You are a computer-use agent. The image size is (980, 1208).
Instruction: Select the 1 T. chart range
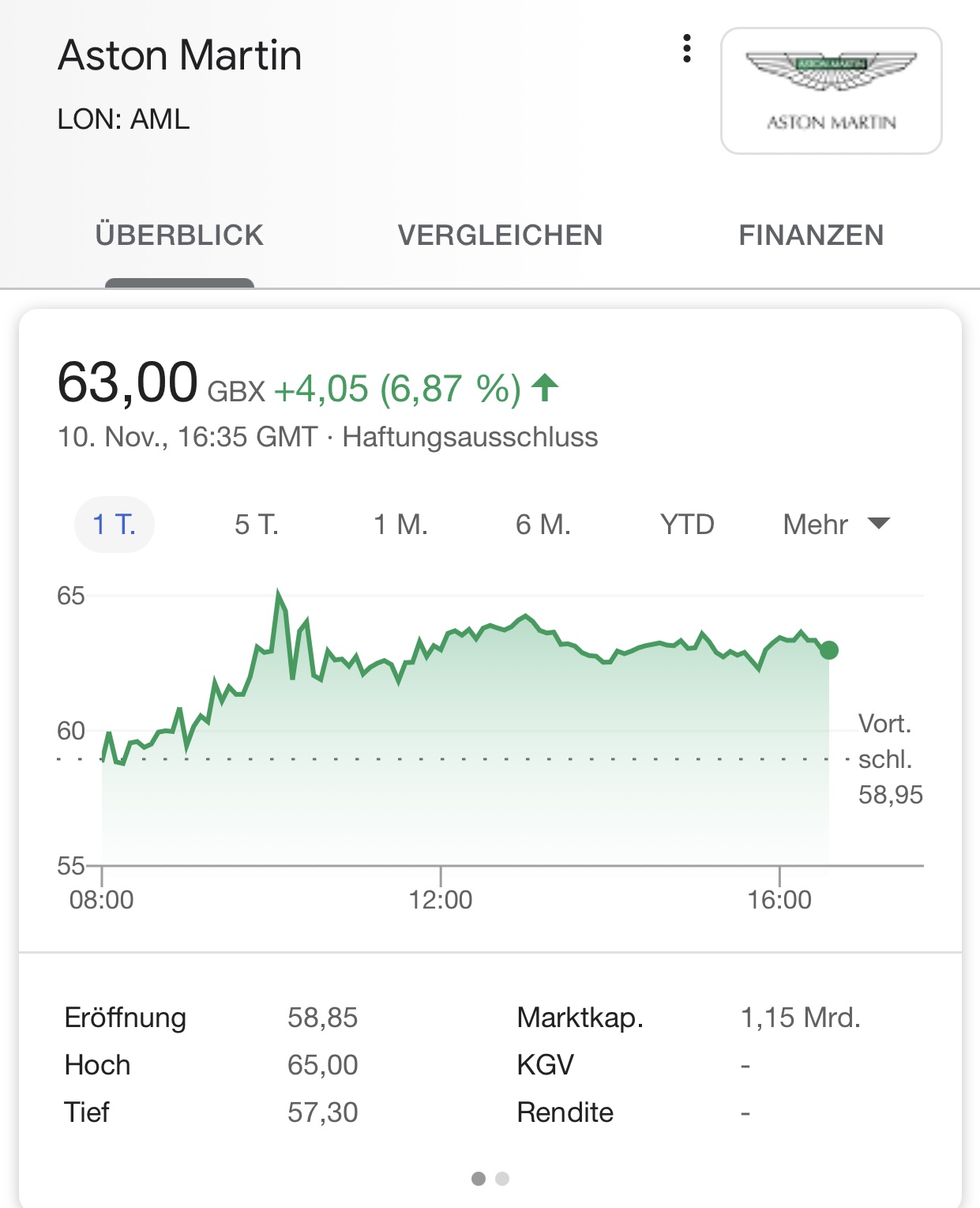115,525
